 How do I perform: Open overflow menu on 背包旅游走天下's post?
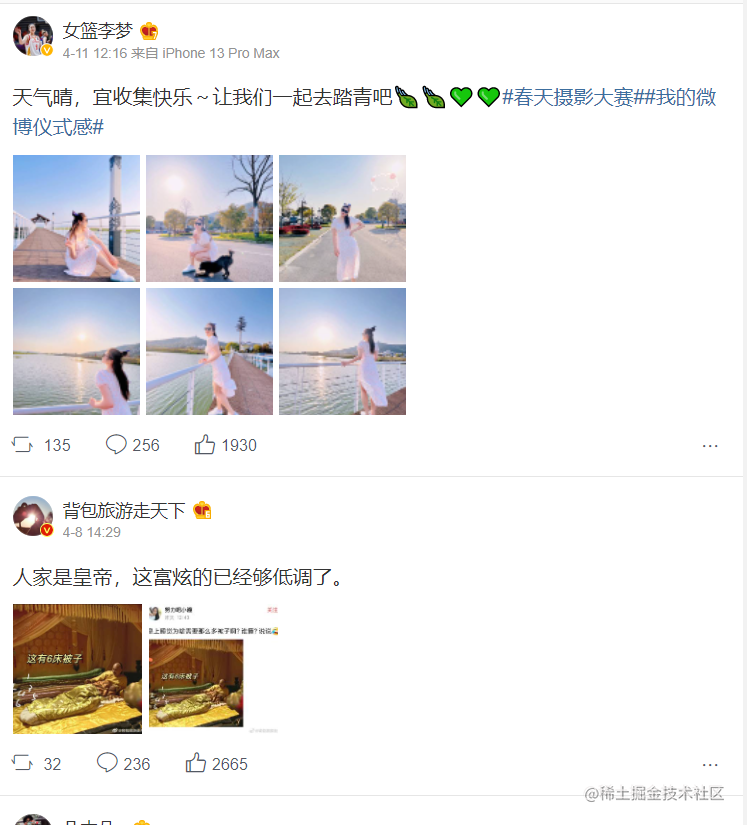point(710,764)
